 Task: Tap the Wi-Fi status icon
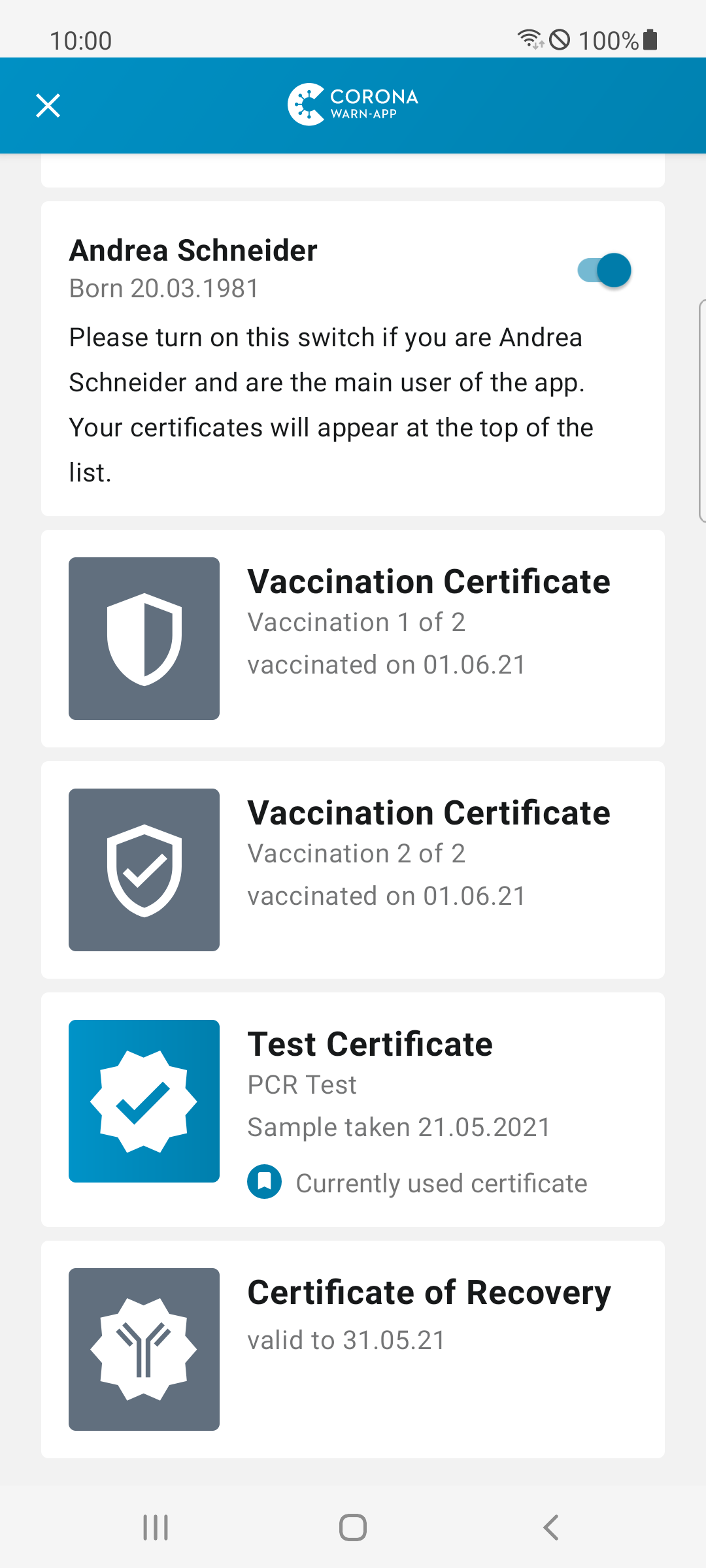531,39
